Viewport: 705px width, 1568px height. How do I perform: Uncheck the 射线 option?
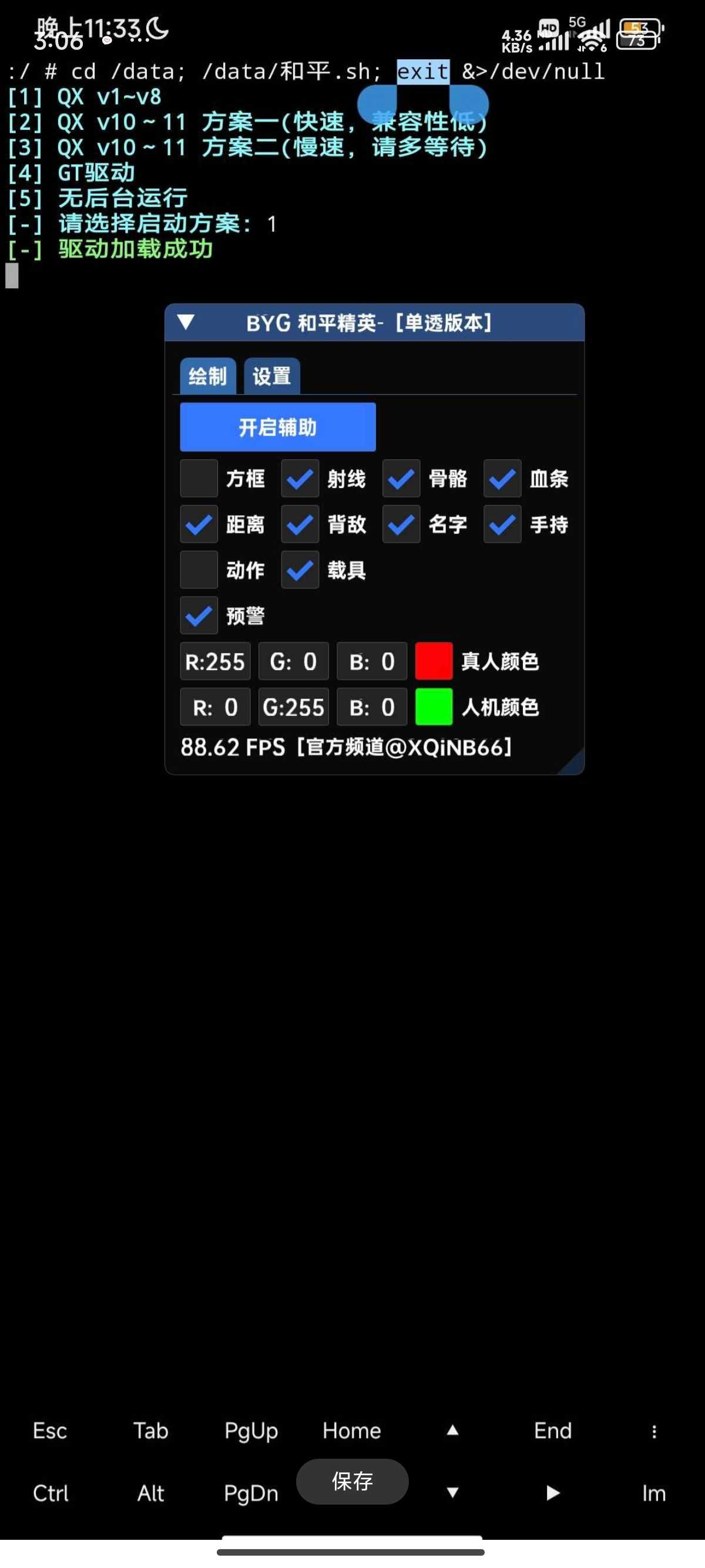pos(300,479)
